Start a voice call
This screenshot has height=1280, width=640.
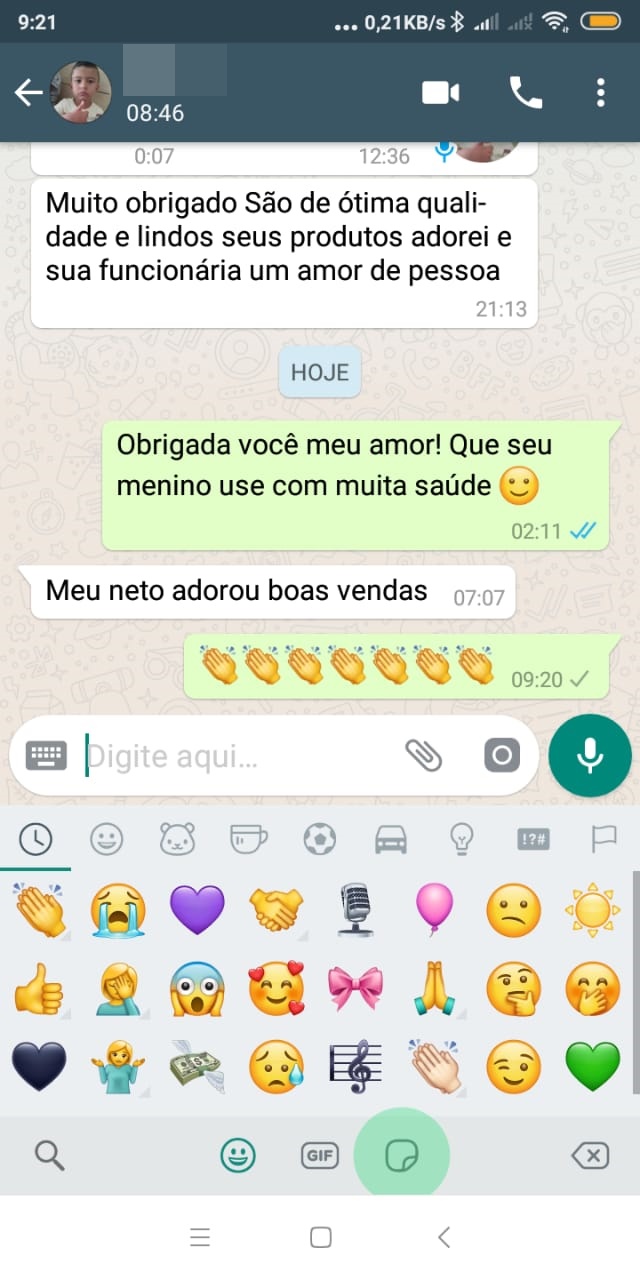526,93
